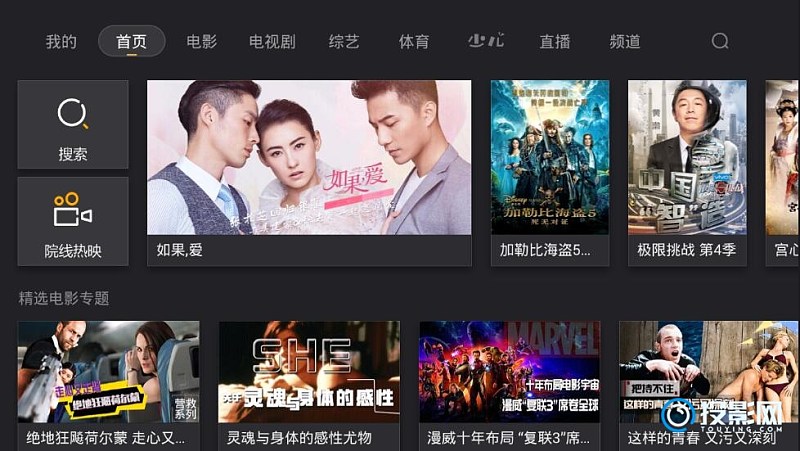Open the 加勒比海盗5 poster
800x451 pixels.
[550, 170]
